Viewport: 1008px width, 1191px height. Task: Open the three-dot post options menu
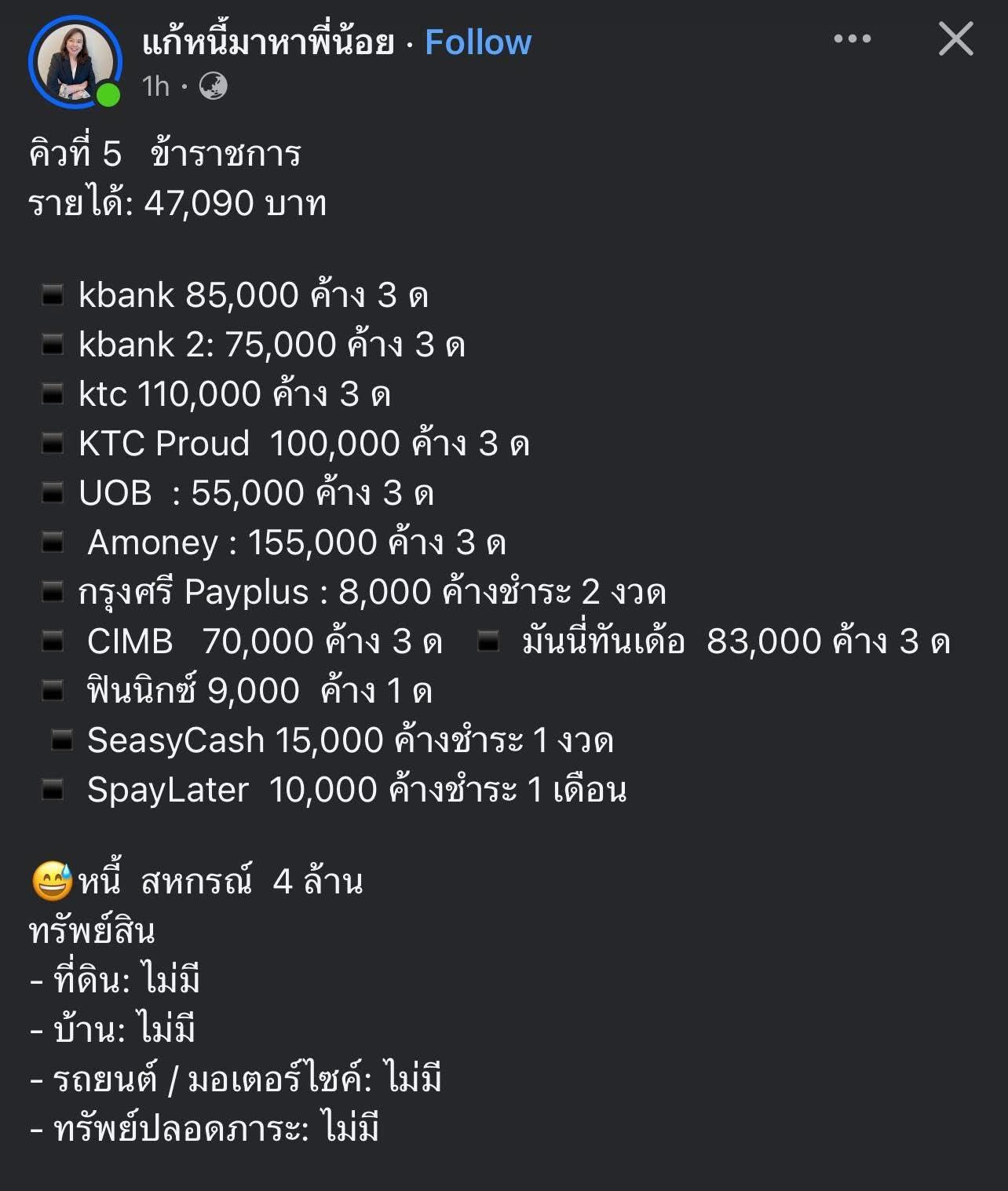(852, 38)
